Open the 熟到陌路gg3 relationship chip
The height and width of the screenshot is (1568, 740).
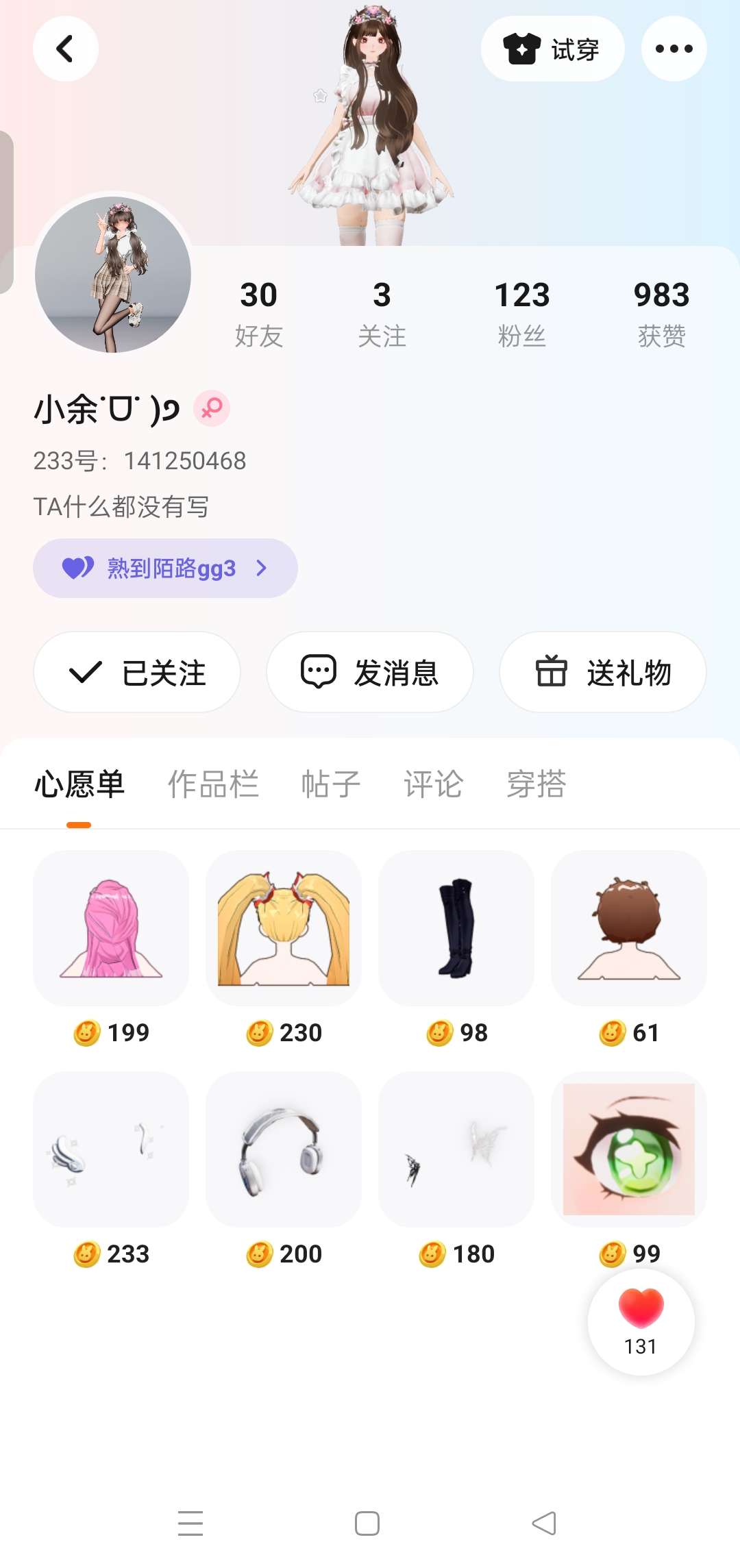click(165, 568)
